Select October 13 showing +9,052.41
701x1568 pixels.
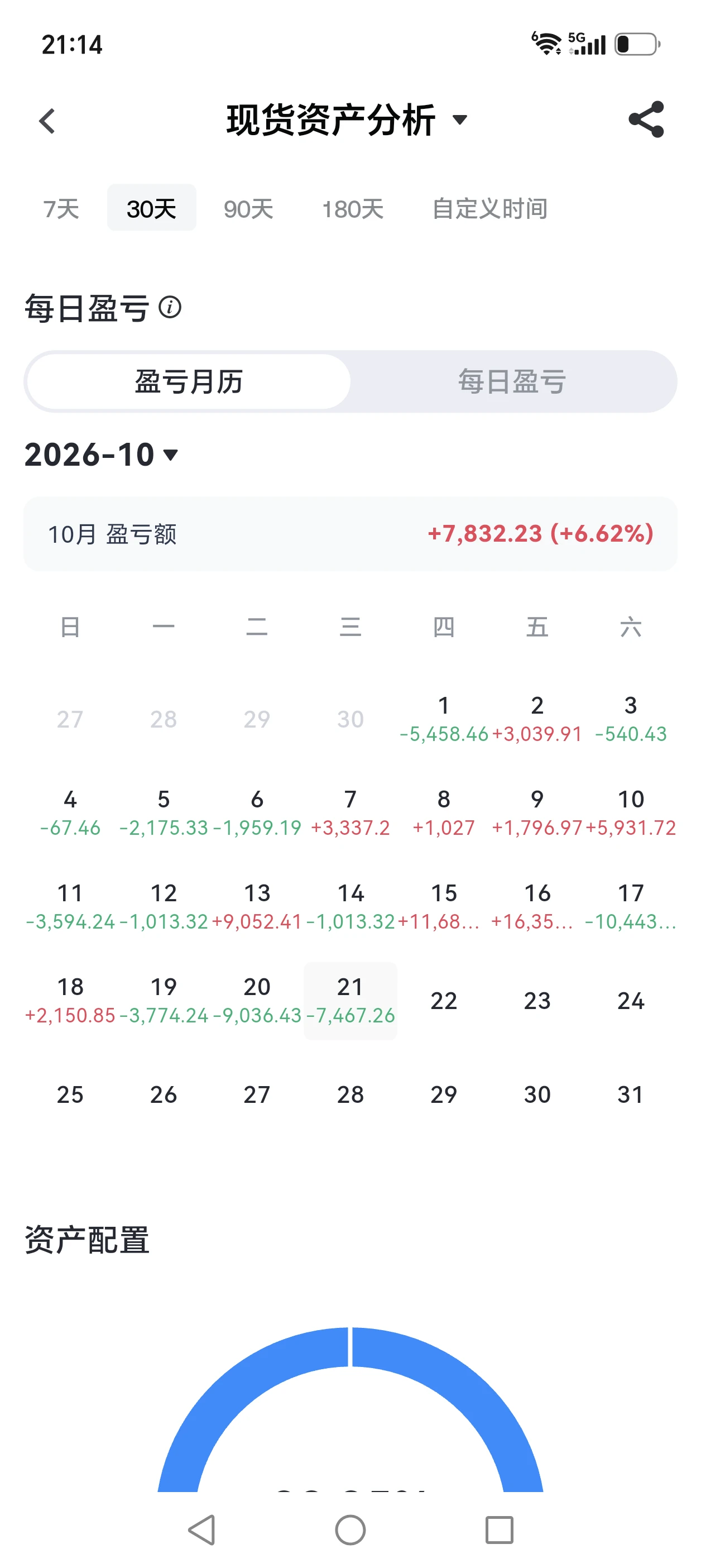(257, 907)
